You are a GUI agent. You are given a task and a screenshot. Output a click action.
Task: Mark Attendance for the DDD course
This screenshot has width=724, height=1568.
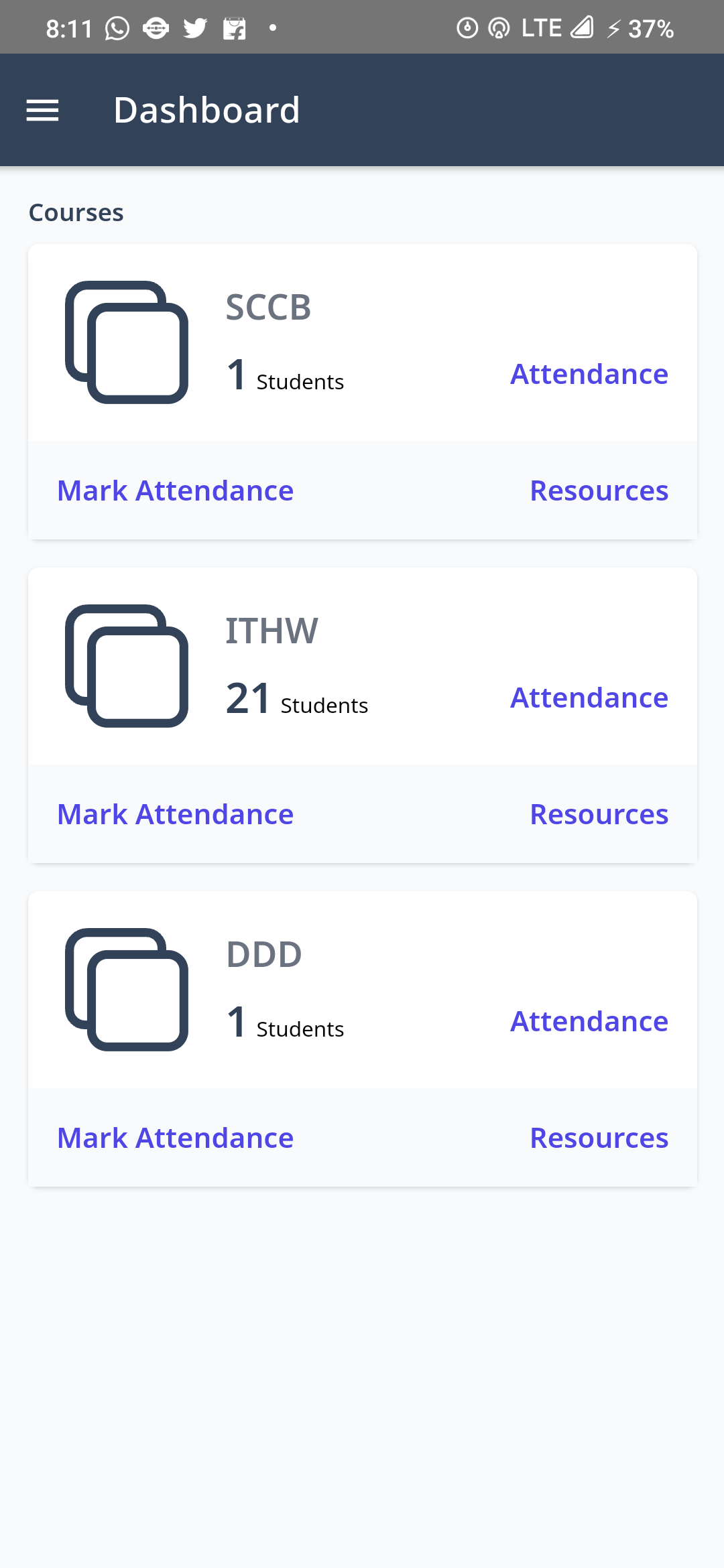coord(175,1138)
